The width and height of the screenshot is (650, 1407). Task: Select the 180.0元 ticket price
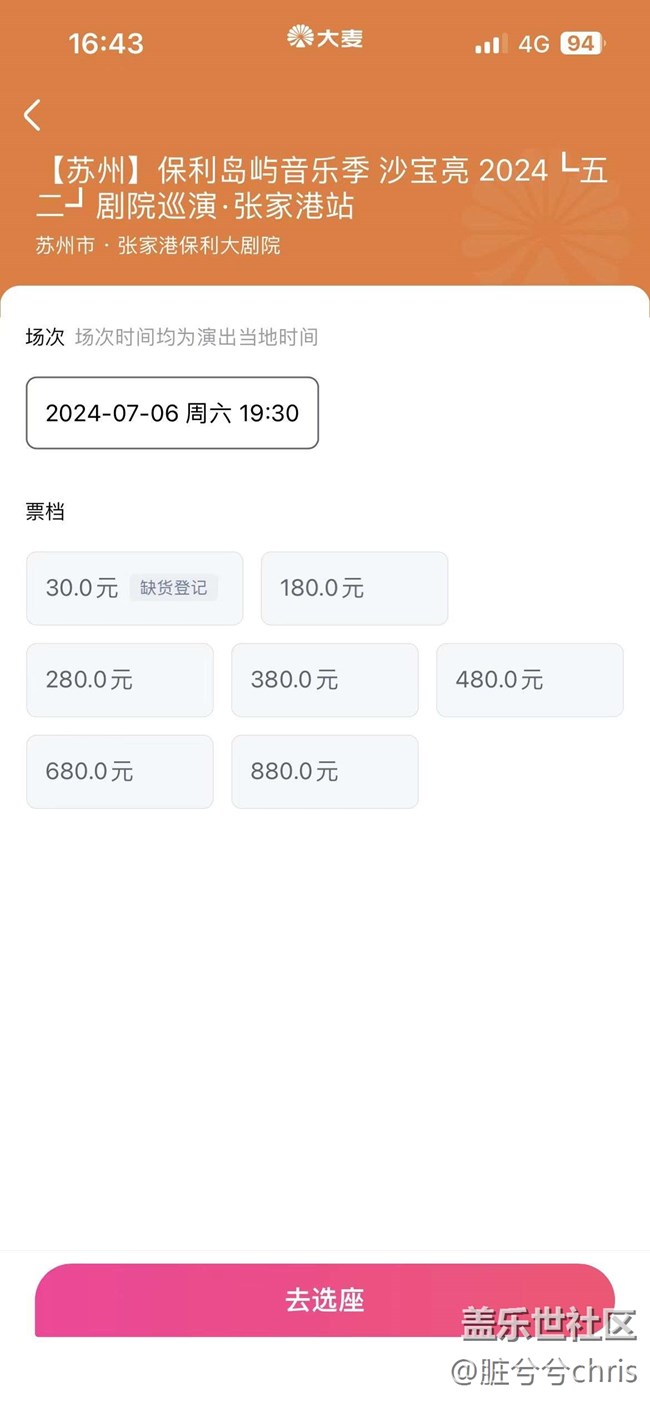tap(354, 588)
